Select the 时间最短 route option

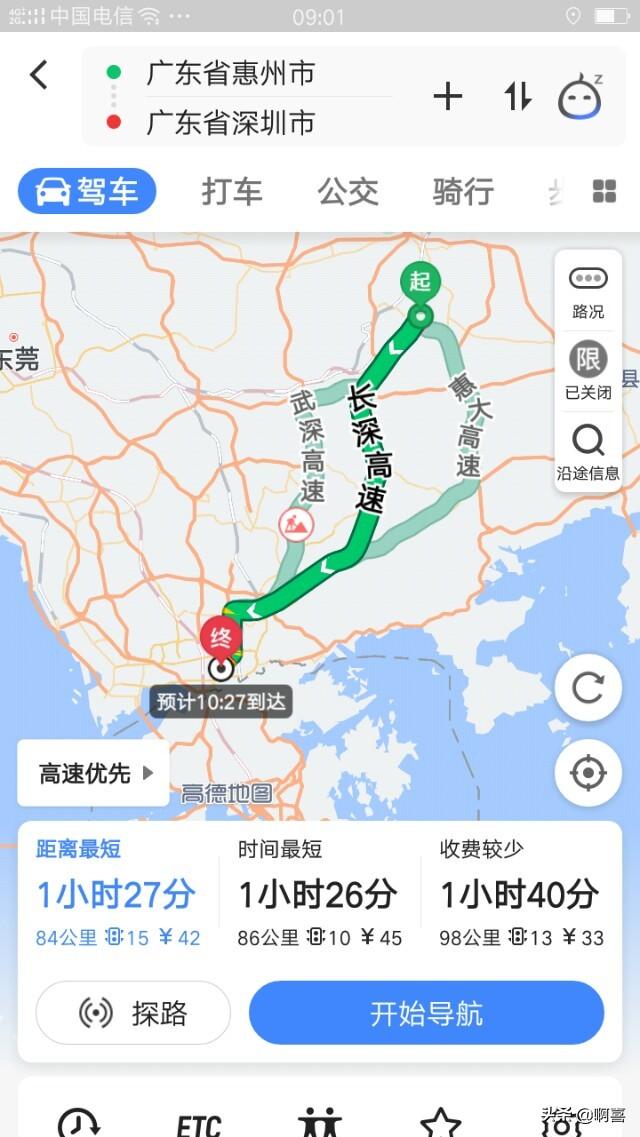[319, 894]
